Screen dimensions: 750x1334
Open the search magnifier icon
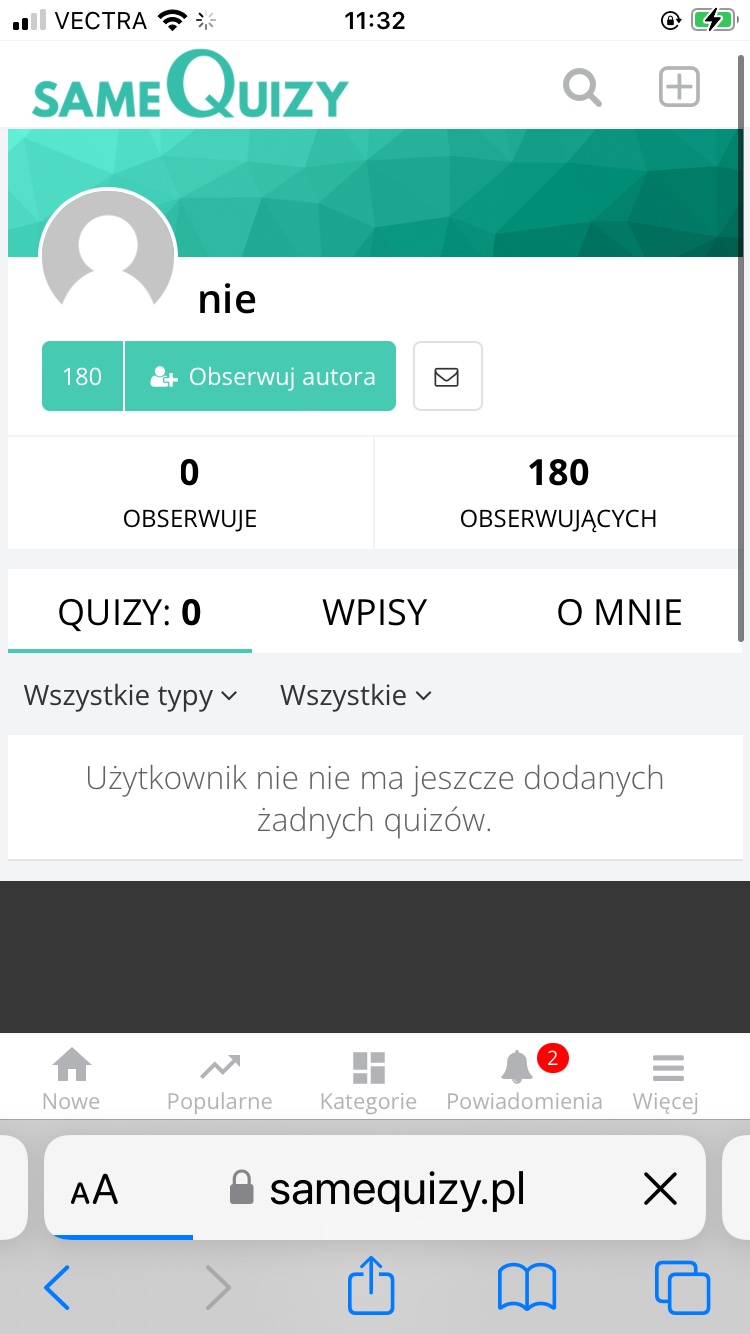[582, 87]
